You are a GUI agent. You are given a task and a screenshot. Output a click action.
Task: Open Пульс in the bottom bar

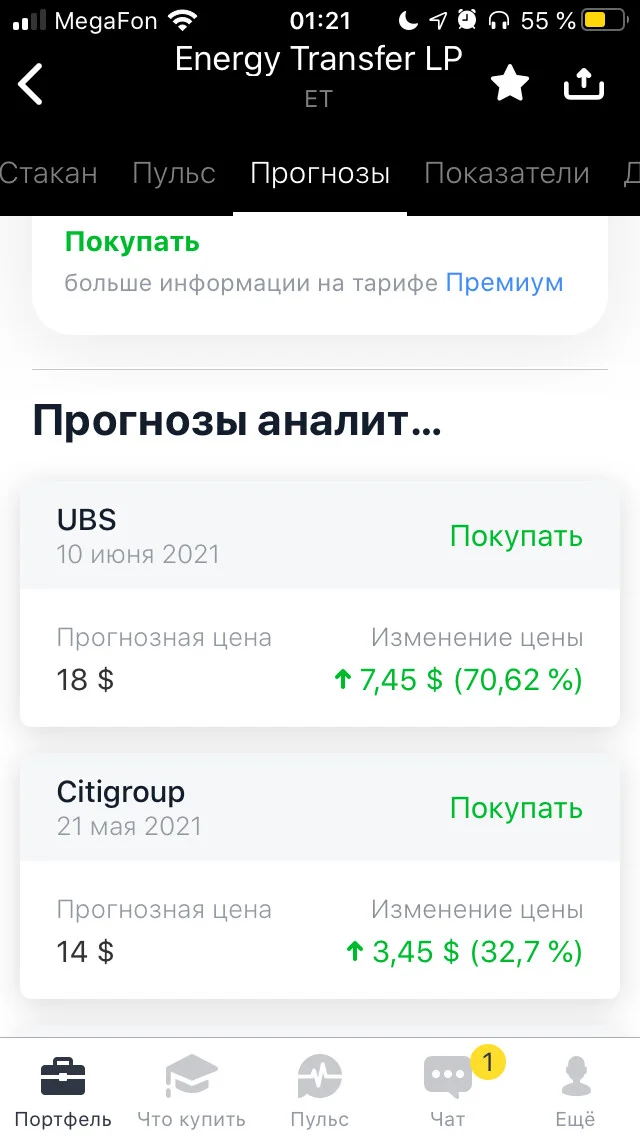tap(320, 1090)
